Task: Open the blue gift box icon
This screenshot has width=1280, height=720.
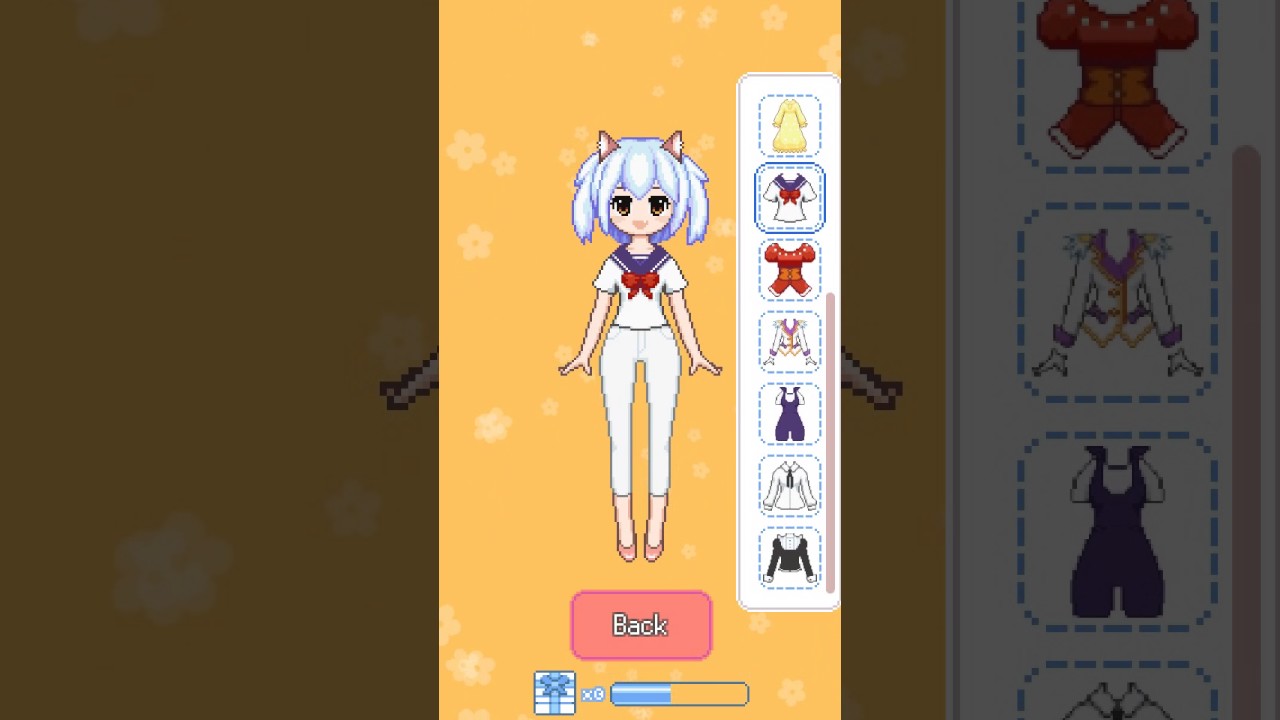Action: click(555, 693)
